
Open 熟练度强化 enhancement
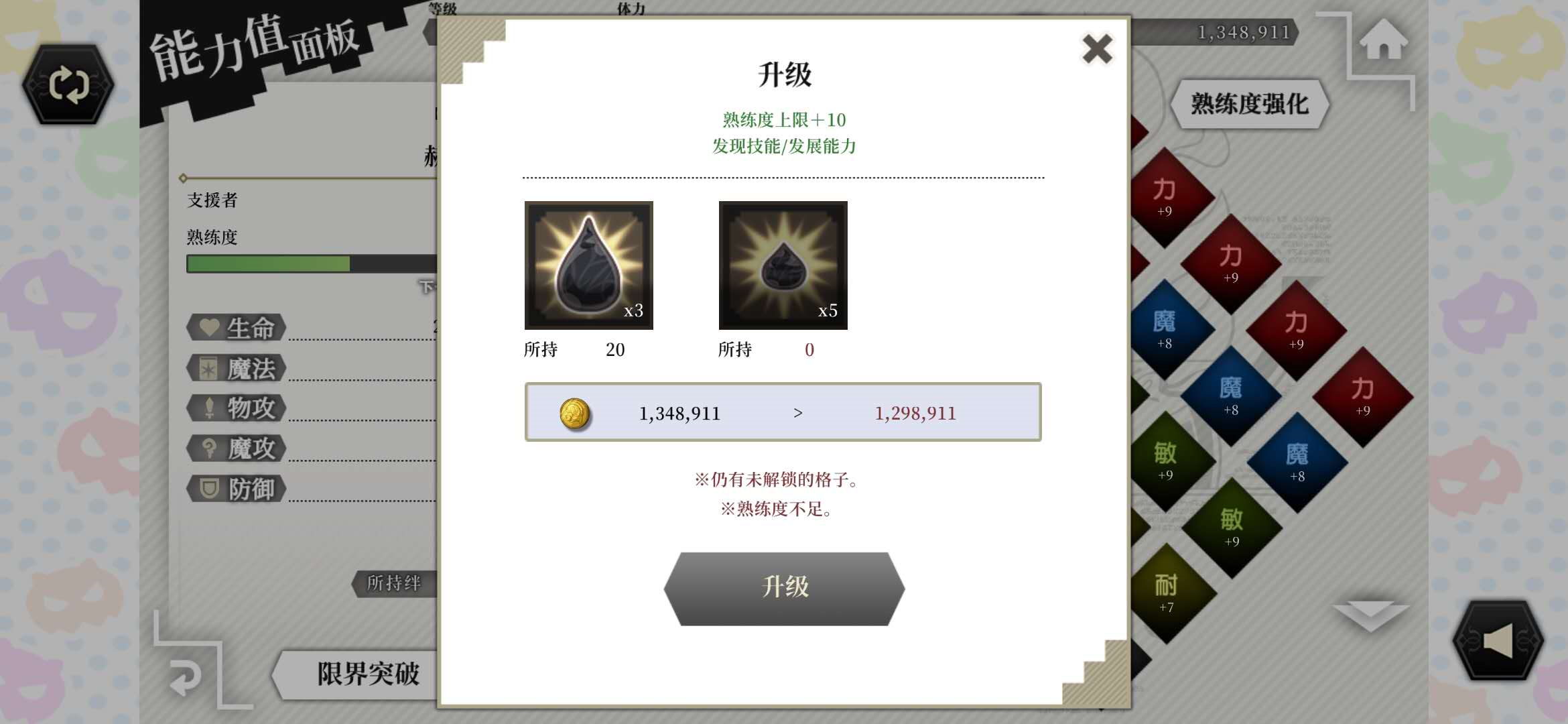1249,104
